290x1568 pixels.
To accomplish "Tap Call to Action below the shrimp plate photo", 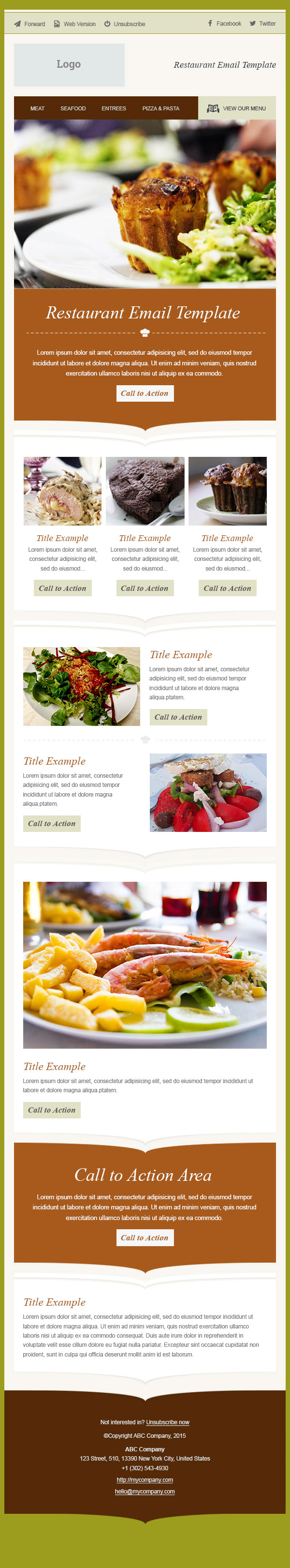I will click(x=52, y=1110).
